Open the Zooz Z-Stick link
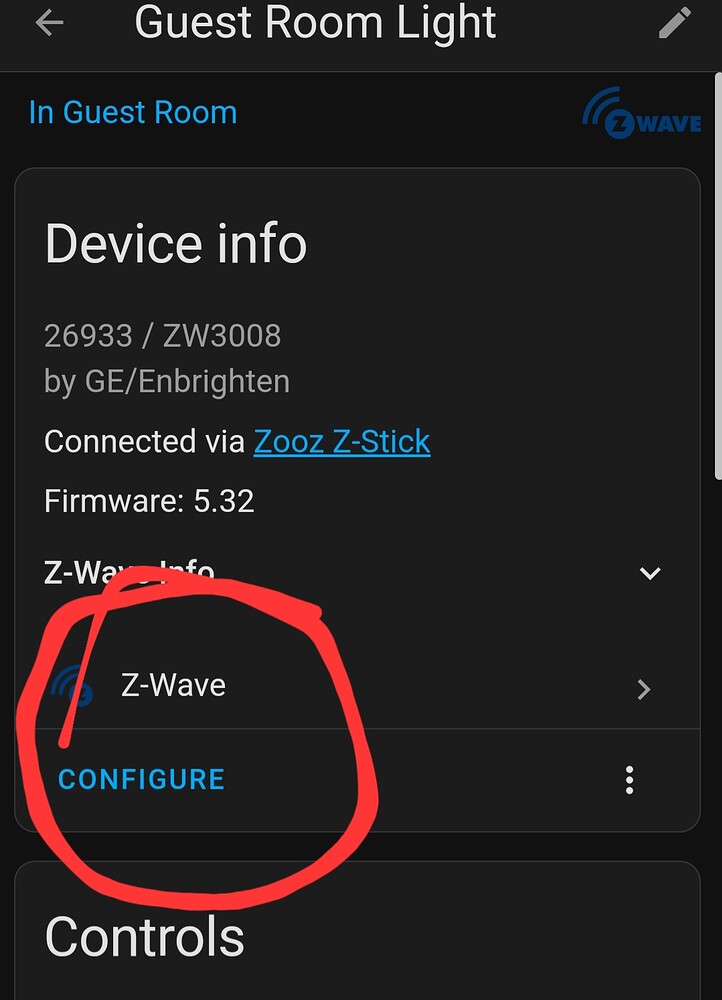This screenshot has width=722, height=1000. click(342, 441)
